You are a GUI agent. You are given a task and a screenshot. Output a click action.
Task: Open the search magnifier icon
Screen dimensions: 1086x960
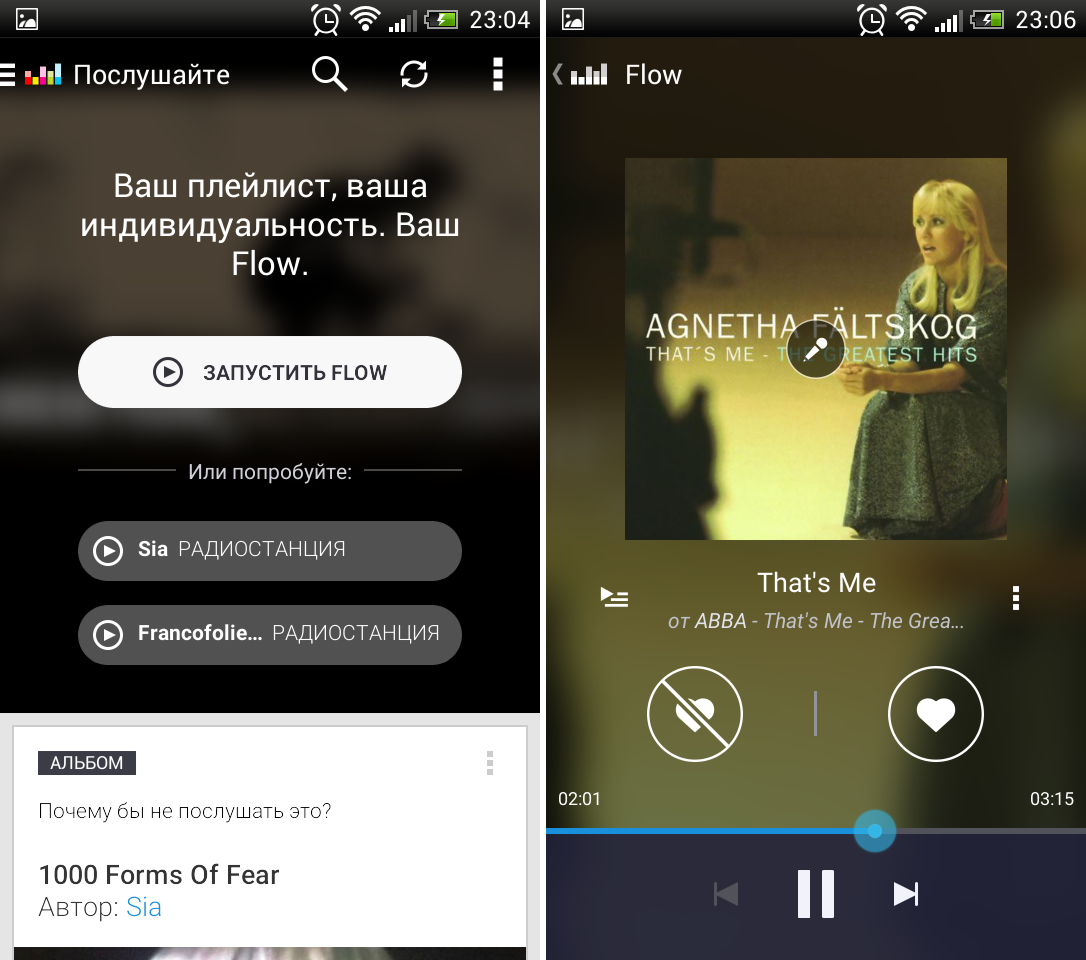click(329, 74)
